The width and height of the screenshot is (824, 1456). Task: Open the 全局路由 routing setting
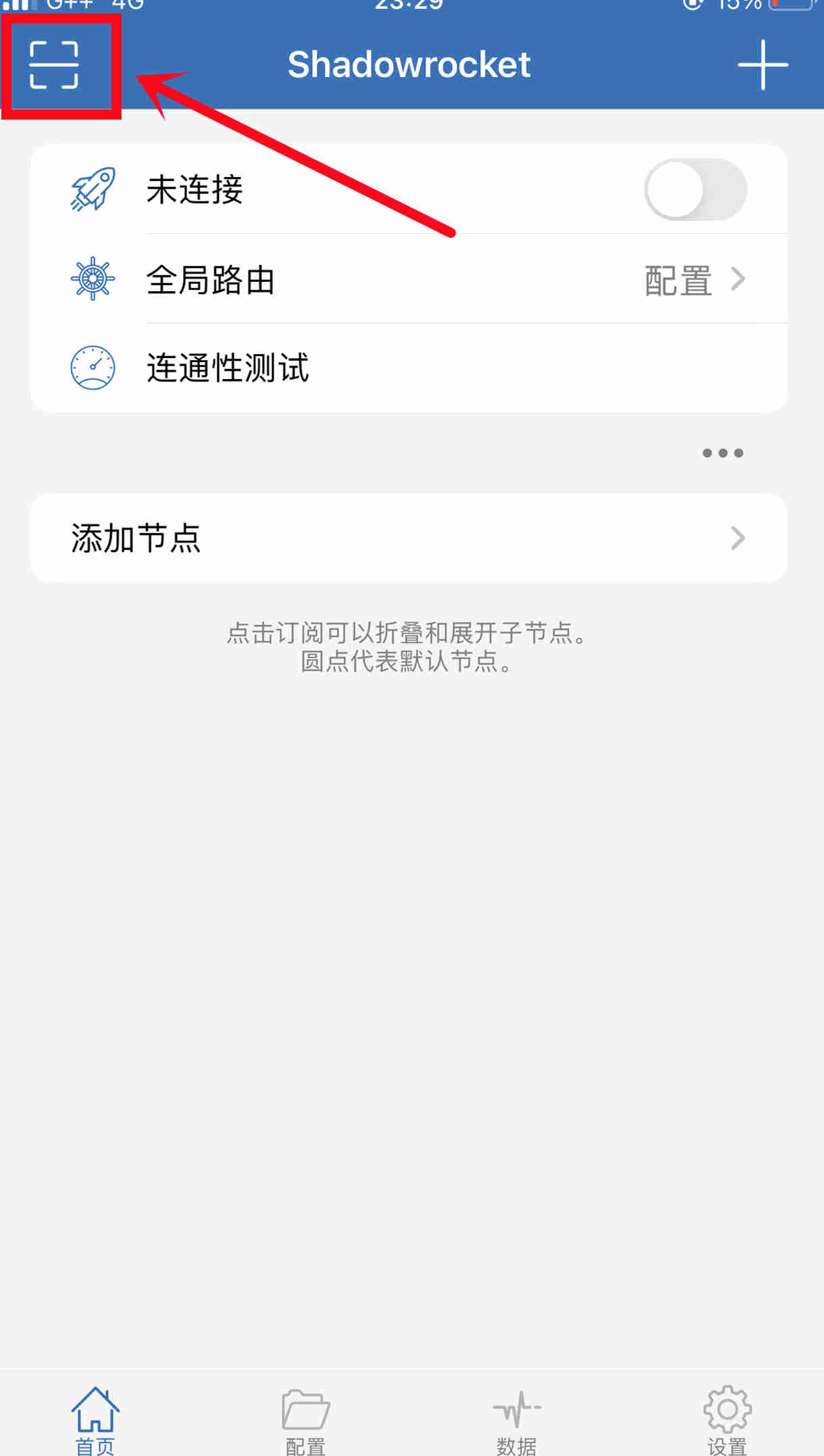tap(409, 279)
